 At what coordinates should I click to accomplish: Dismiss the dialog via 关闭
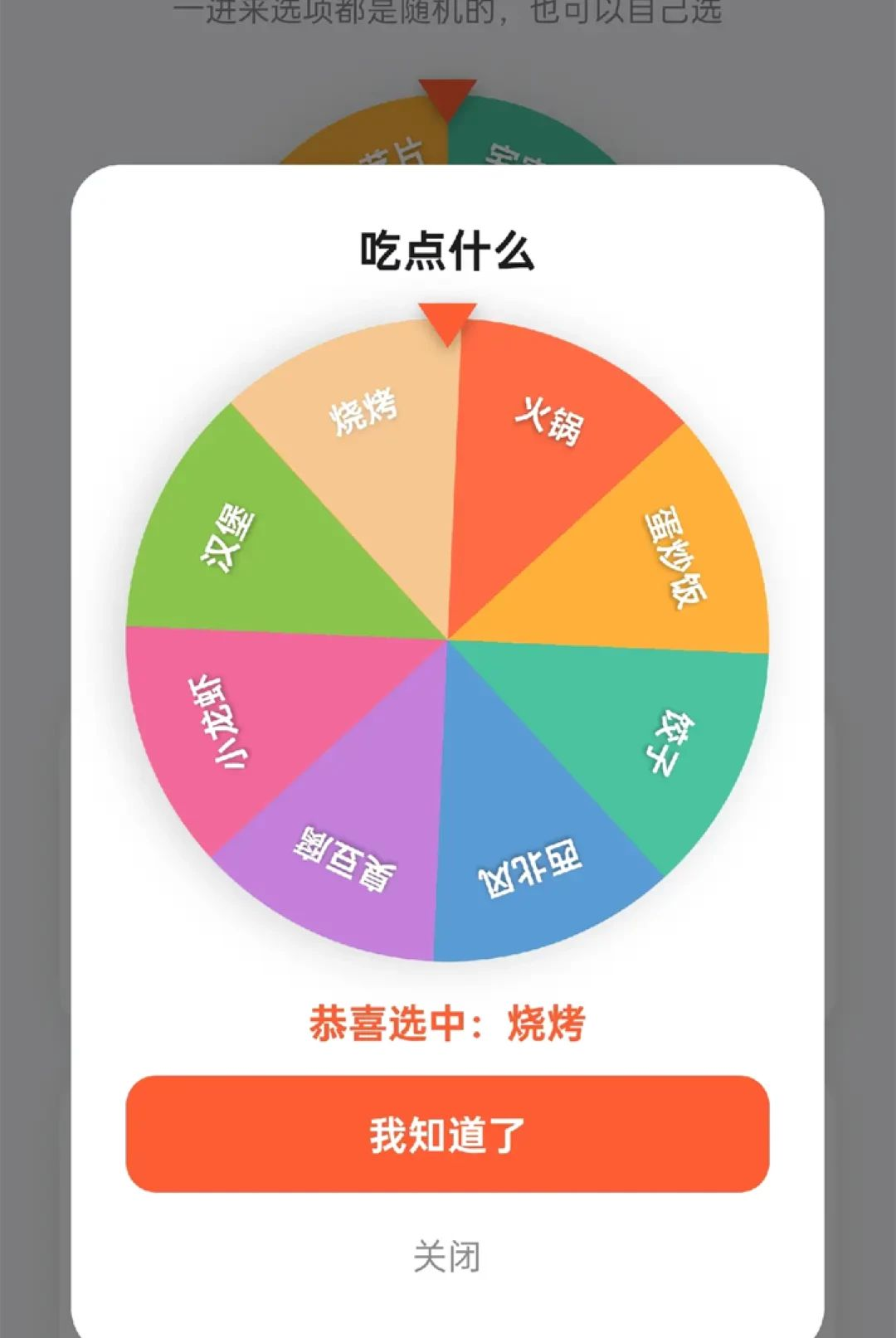click(447, 1257)
